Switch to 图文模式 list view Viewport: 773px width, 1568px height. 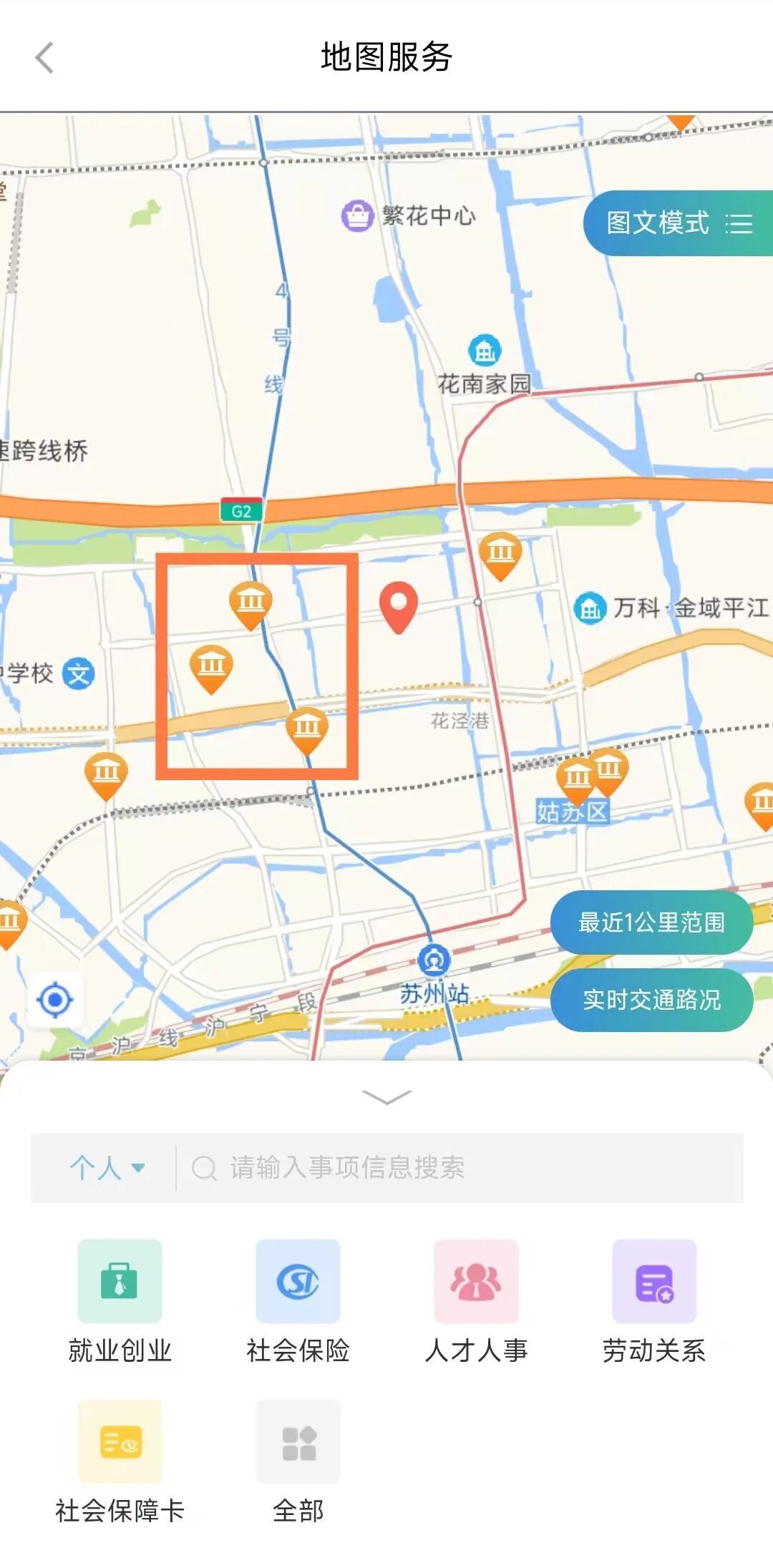coord(677,223)
